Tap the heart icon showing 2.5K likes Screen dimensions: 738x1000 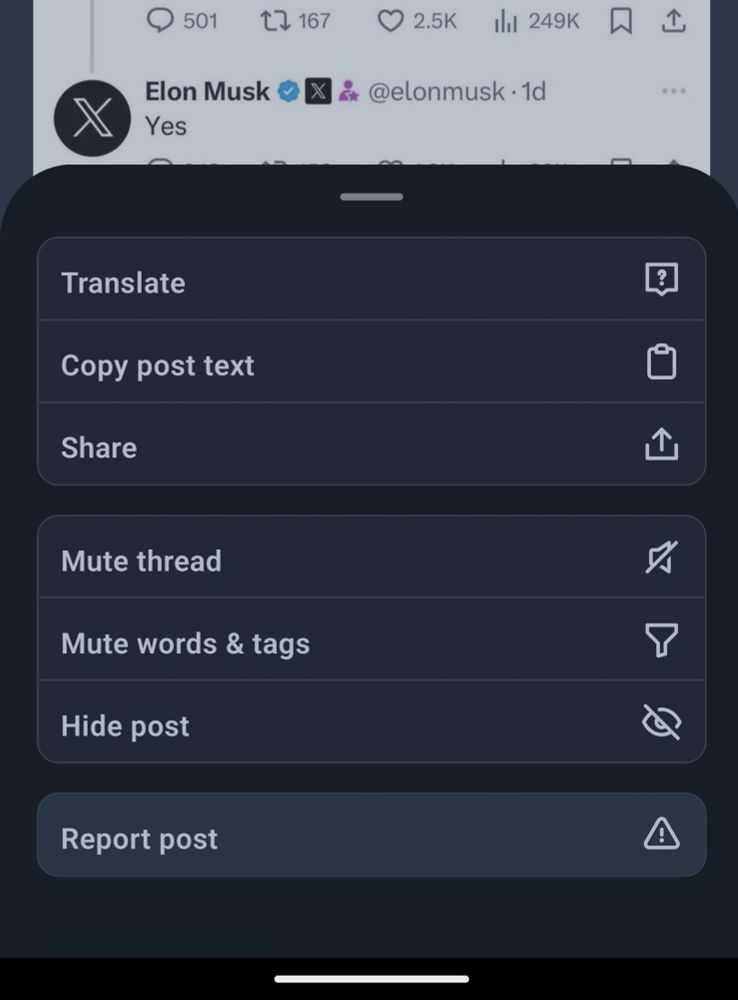(x=391, y=20)
